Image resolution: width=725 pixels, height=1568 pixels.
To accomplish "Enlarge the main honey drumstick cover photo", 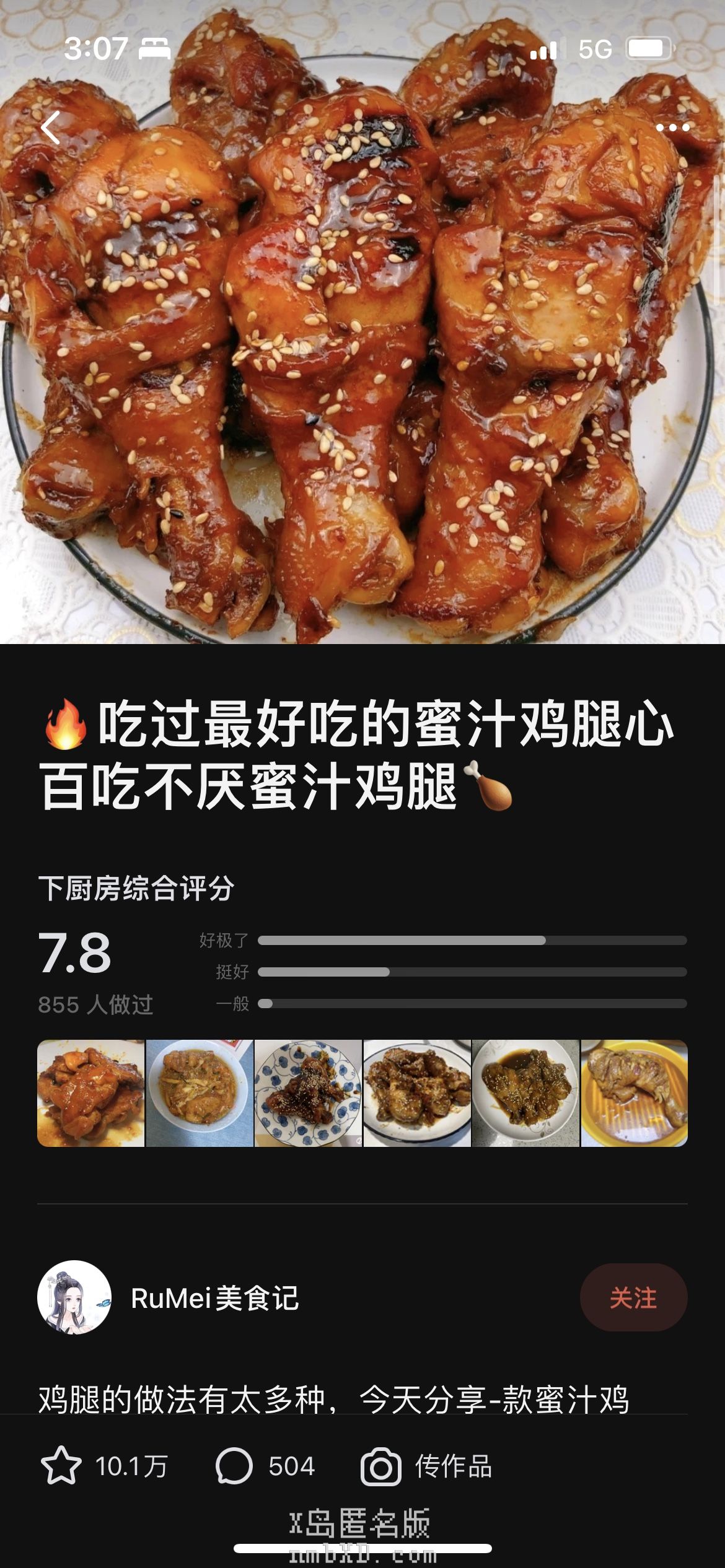I will pyautogui.click(x=362, y=347).
